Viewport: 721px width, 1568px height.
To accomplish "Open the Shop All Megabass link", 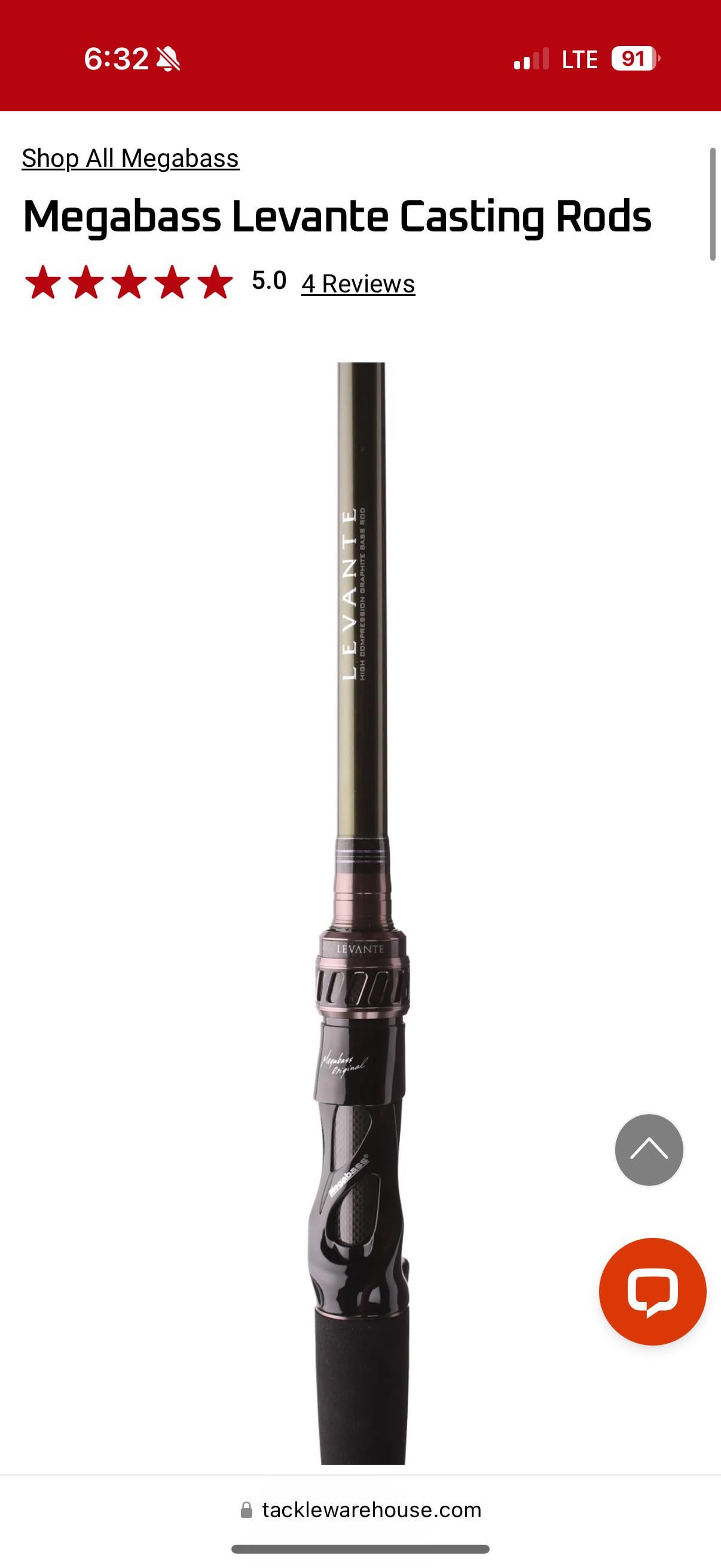I will pyautogui.click(x=130, y=158).
